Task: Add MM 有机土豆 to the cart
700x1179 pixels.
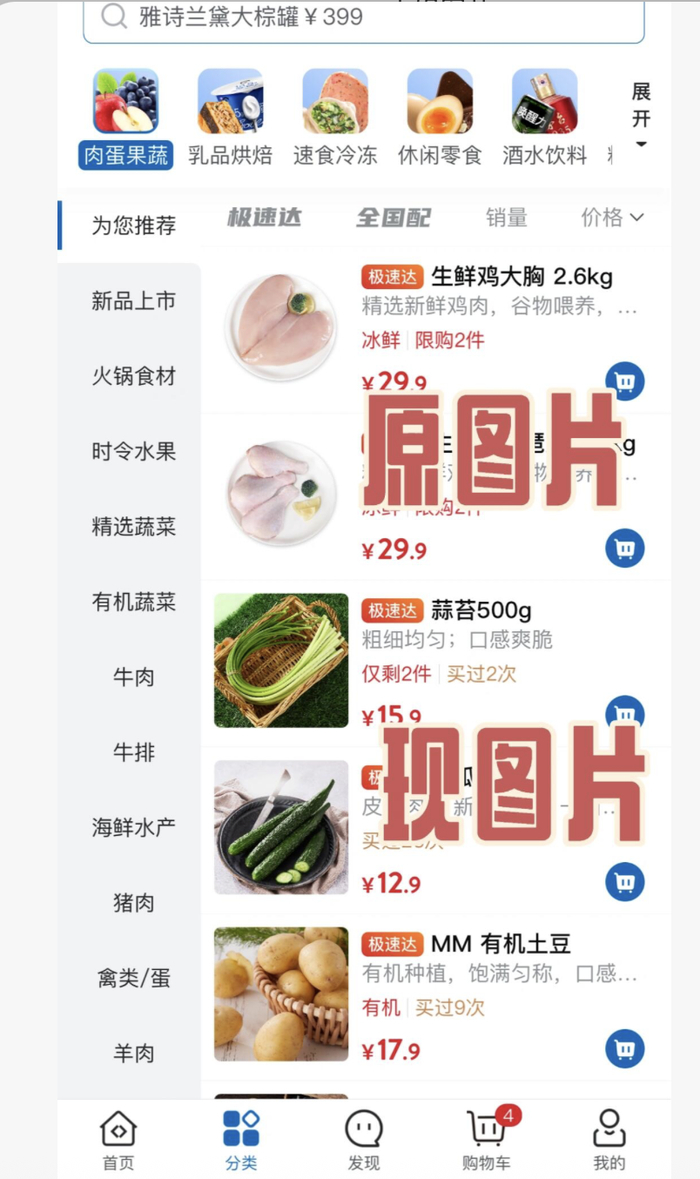Action: tap(625, 1049)
